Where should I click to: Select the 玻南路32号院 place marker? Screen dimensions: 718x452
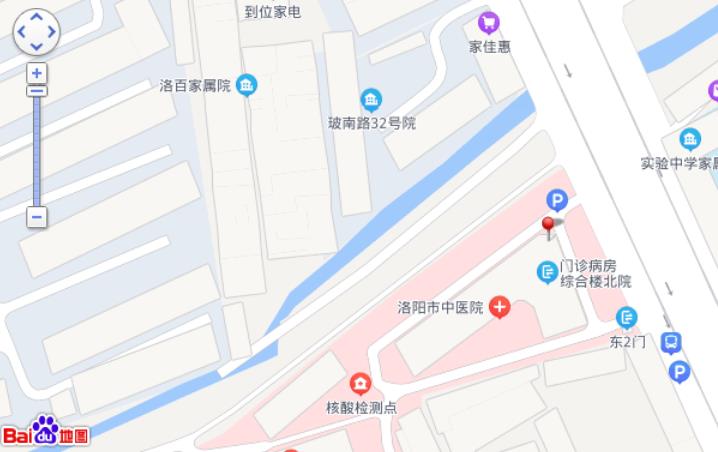click(x=371, y=100)
